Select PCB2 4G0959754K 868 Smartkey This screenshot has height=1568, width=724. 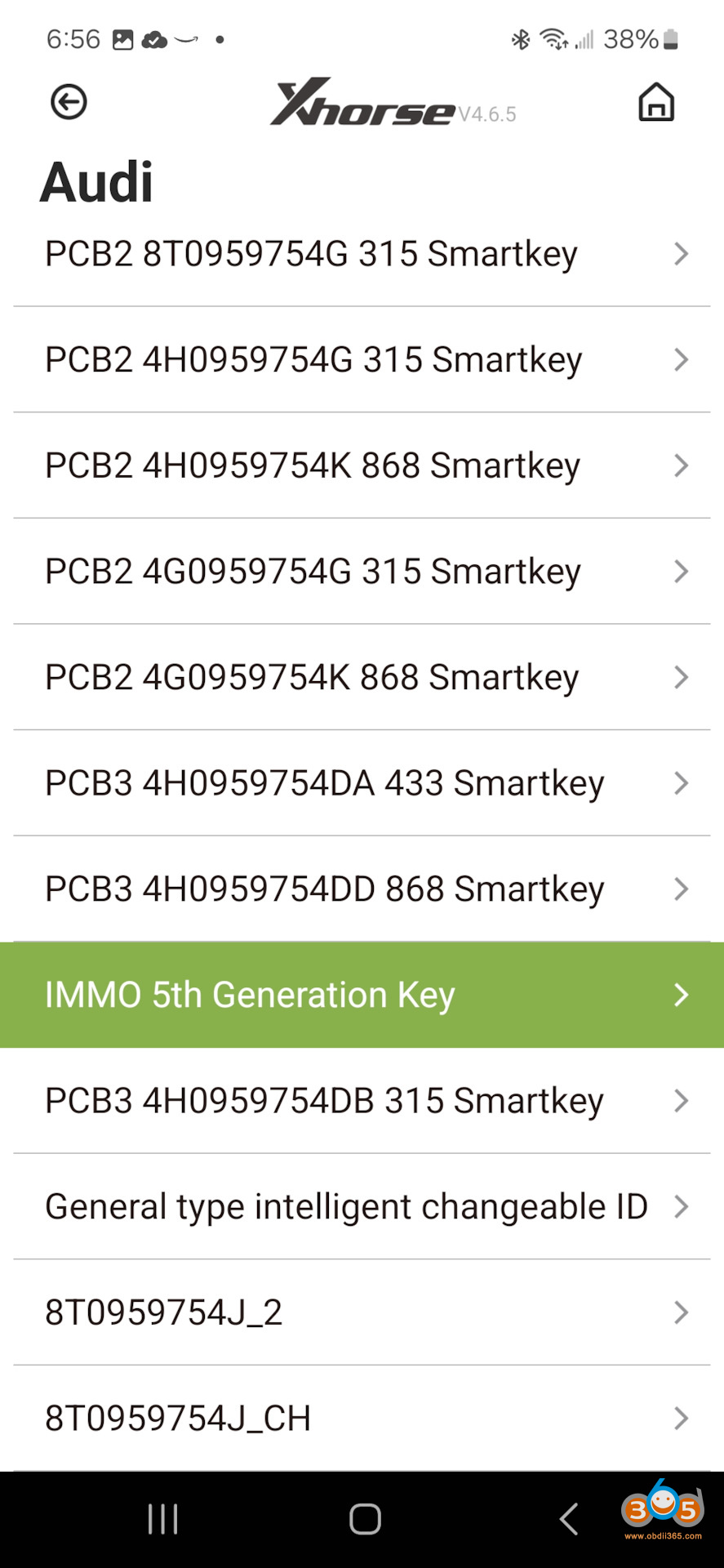point(362,677)
